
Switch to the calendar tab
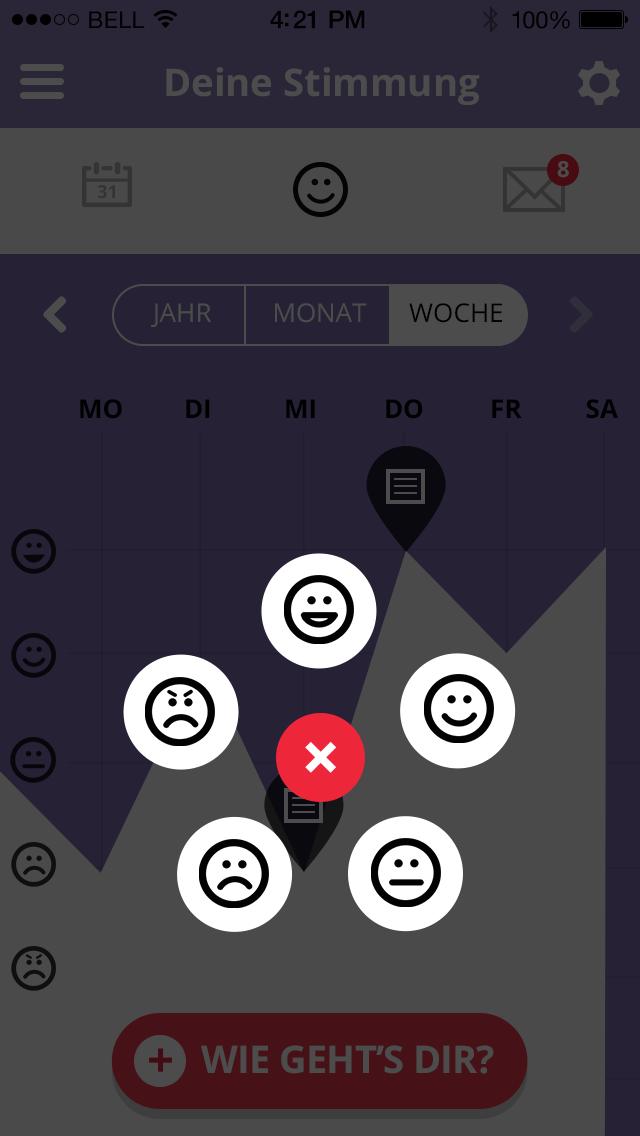click(107, 185)
